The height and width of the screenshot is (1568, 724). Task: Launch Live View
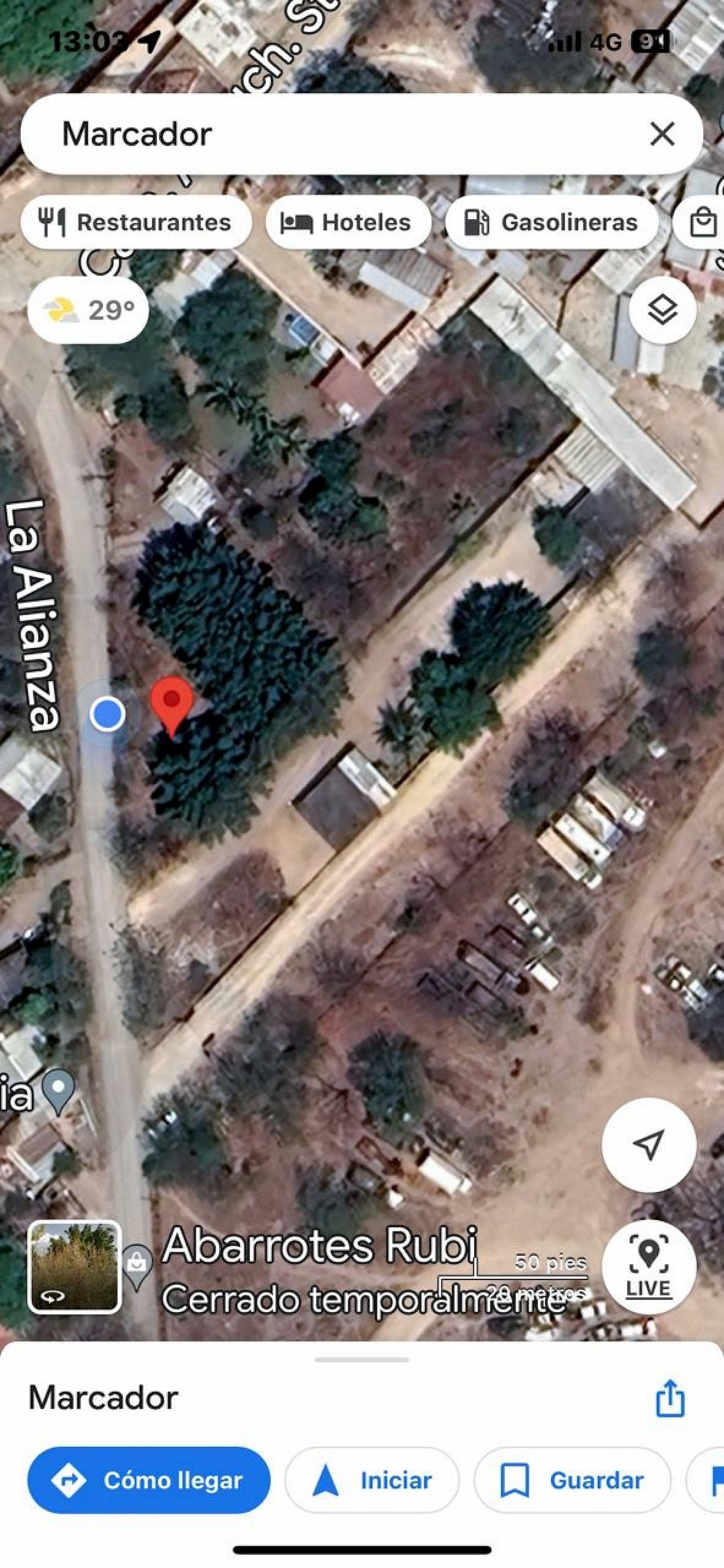coord(648,1268)
